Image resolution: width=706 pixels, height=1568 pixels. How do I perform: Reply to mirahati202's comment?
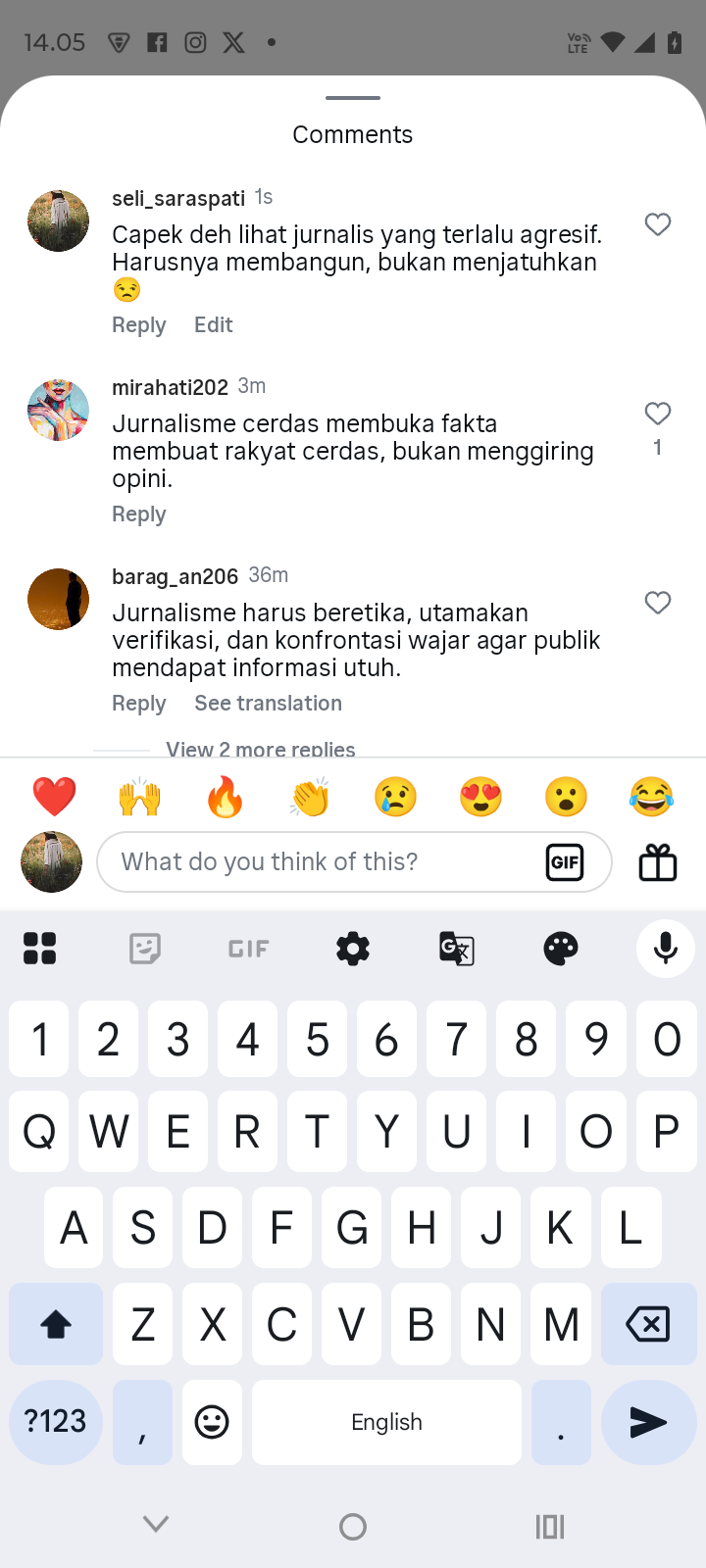pos(138,514)
